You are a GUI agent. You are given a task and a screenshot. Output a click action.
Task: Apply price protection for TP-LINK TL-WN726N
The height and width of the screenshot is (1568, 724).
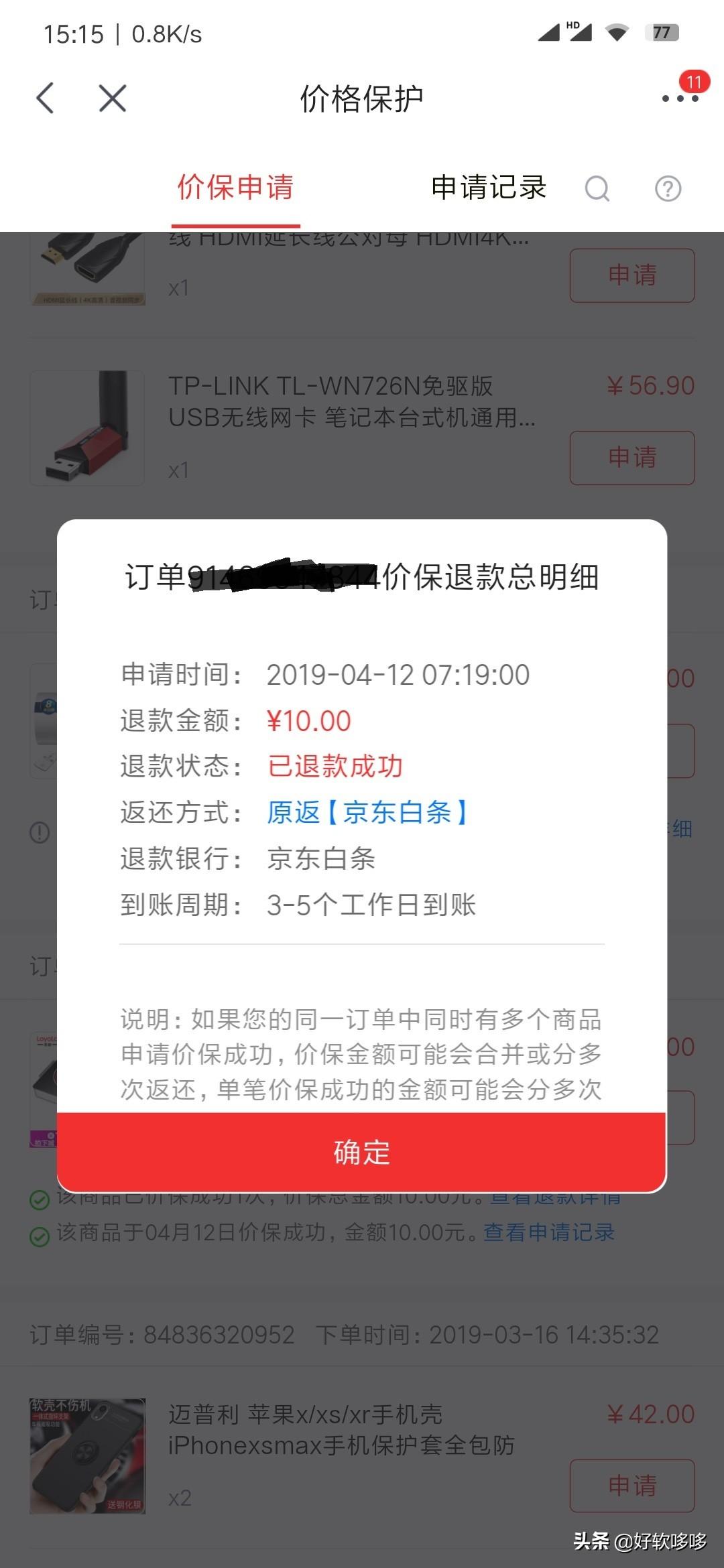point(631,458)
